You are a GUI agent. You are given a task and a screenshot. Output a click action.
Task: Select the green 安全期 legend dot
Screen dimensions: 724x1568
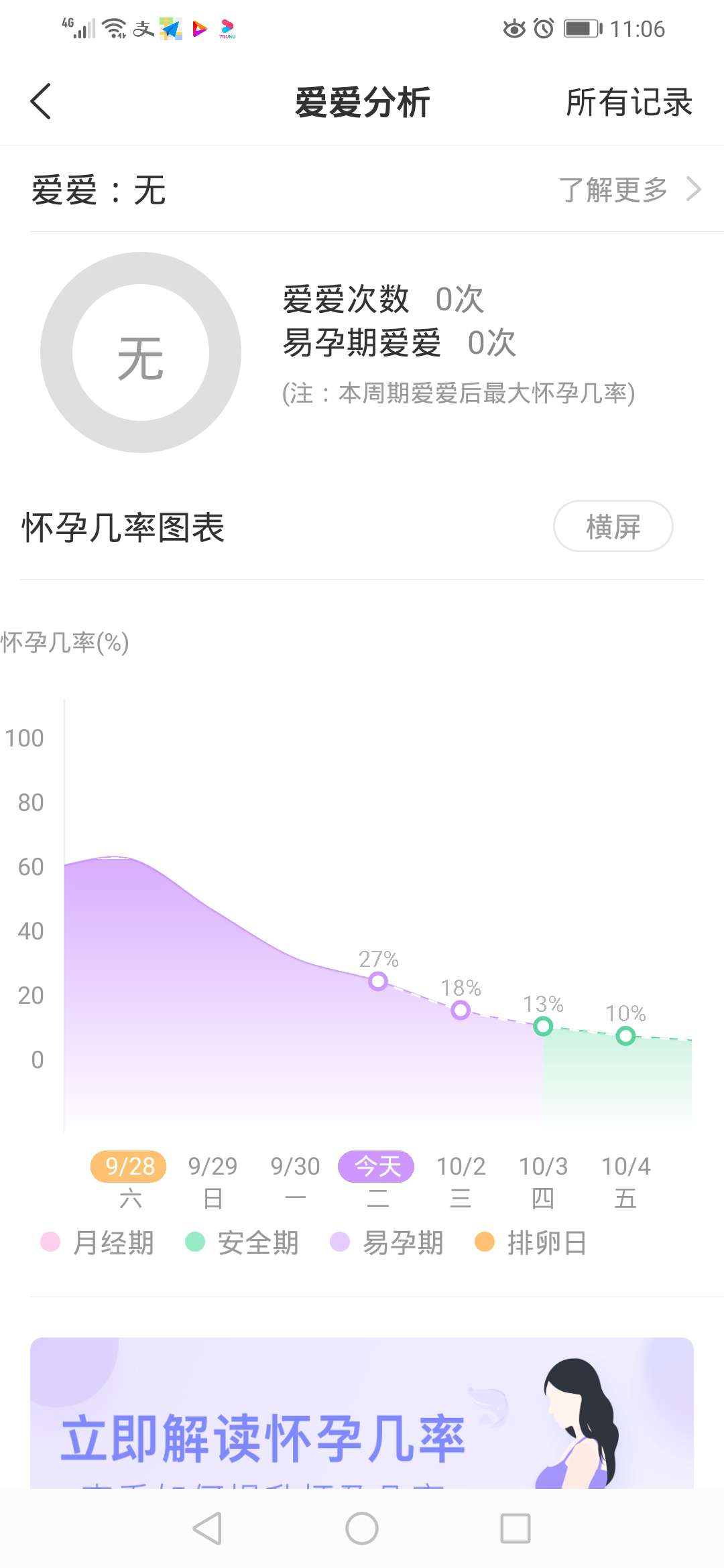pyautogui.click(x=194, y=1244)
